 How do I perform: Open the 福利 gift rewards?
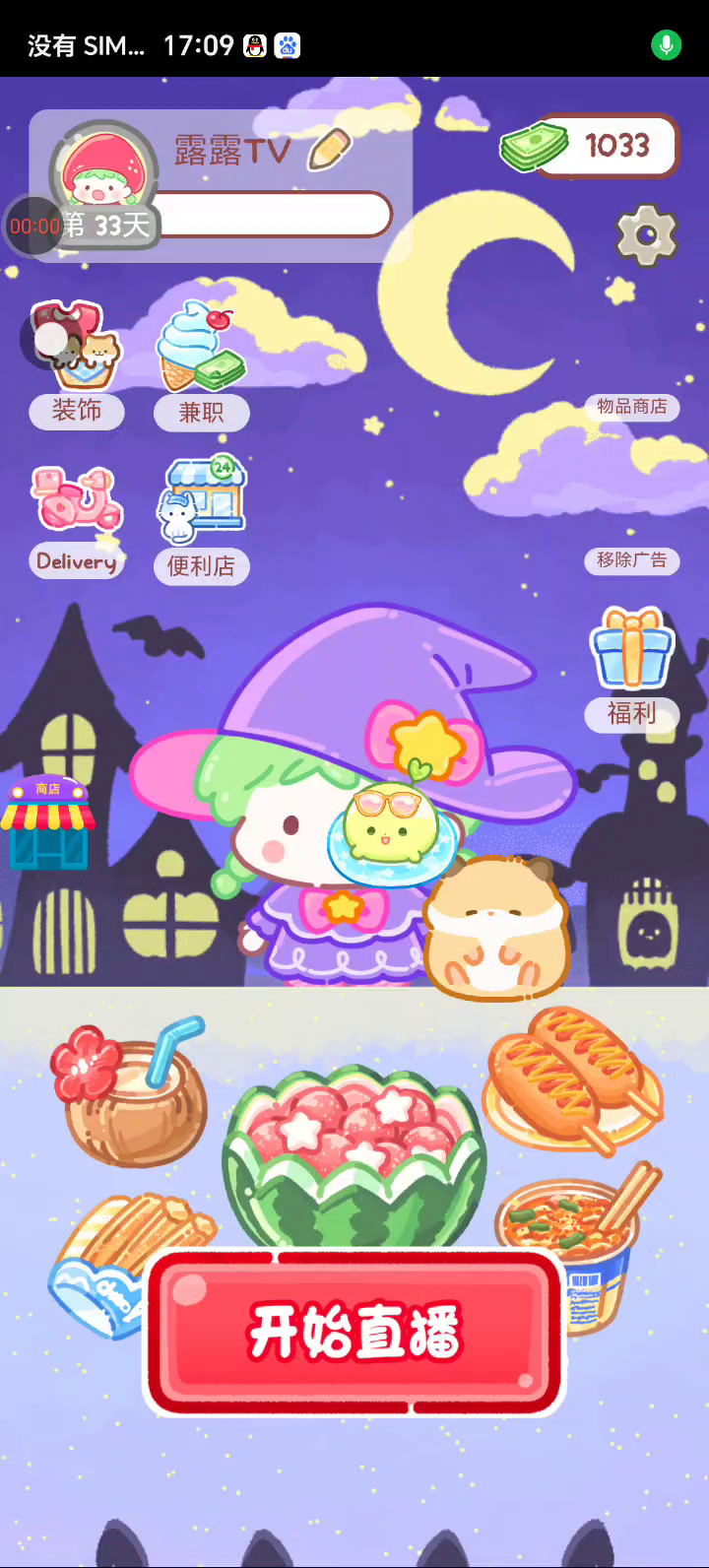click(x=631, y=670)
